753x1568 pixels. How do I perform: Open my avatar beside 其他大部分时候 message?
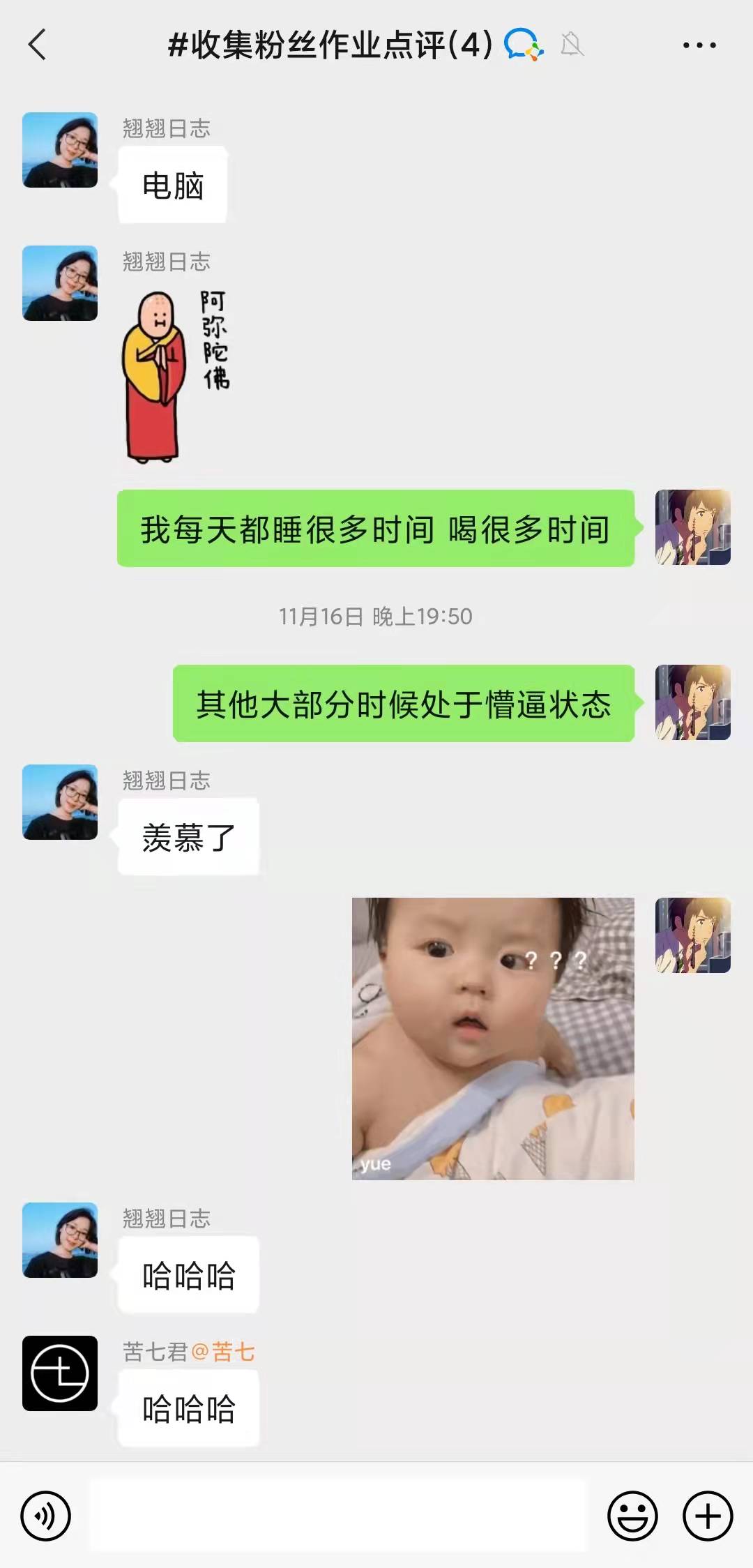click(x=692, y=702)
